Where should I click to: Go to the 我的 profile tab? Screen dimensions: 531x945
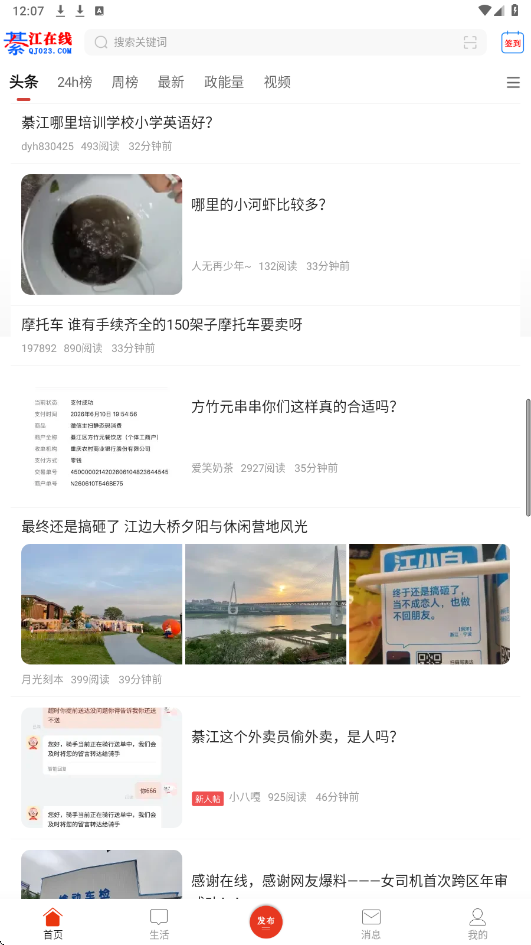477,924
